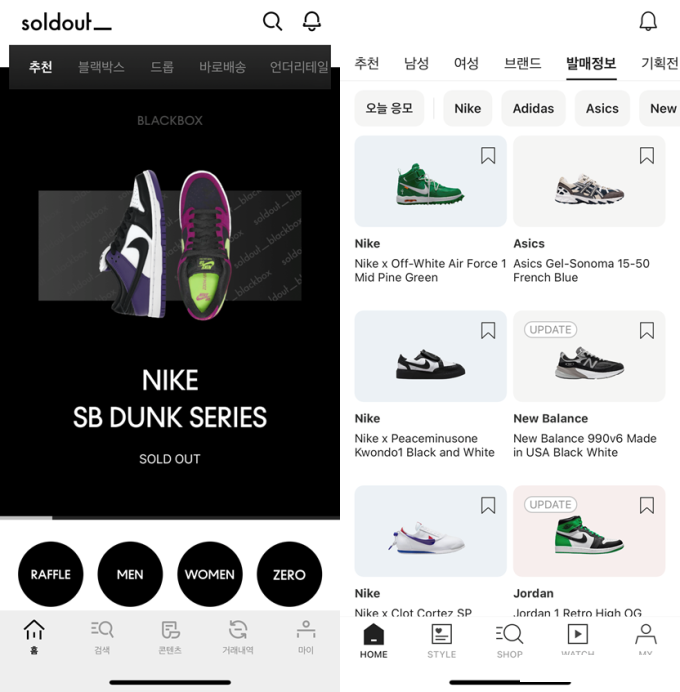Open the 거래내역 bottom tab
680x692 pixels.
(238, 636)
